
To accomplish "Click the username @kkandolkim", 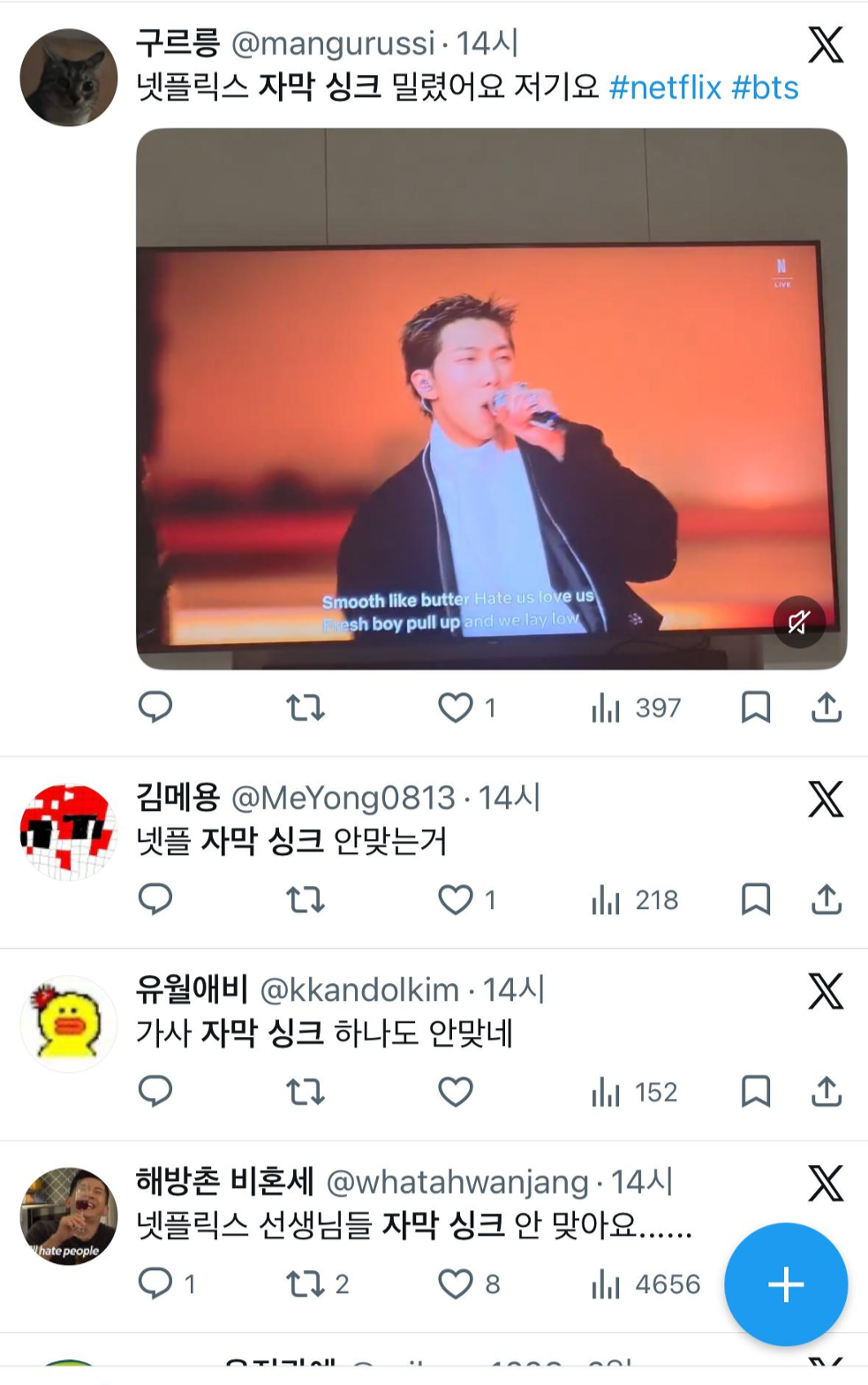I will 362,990.
